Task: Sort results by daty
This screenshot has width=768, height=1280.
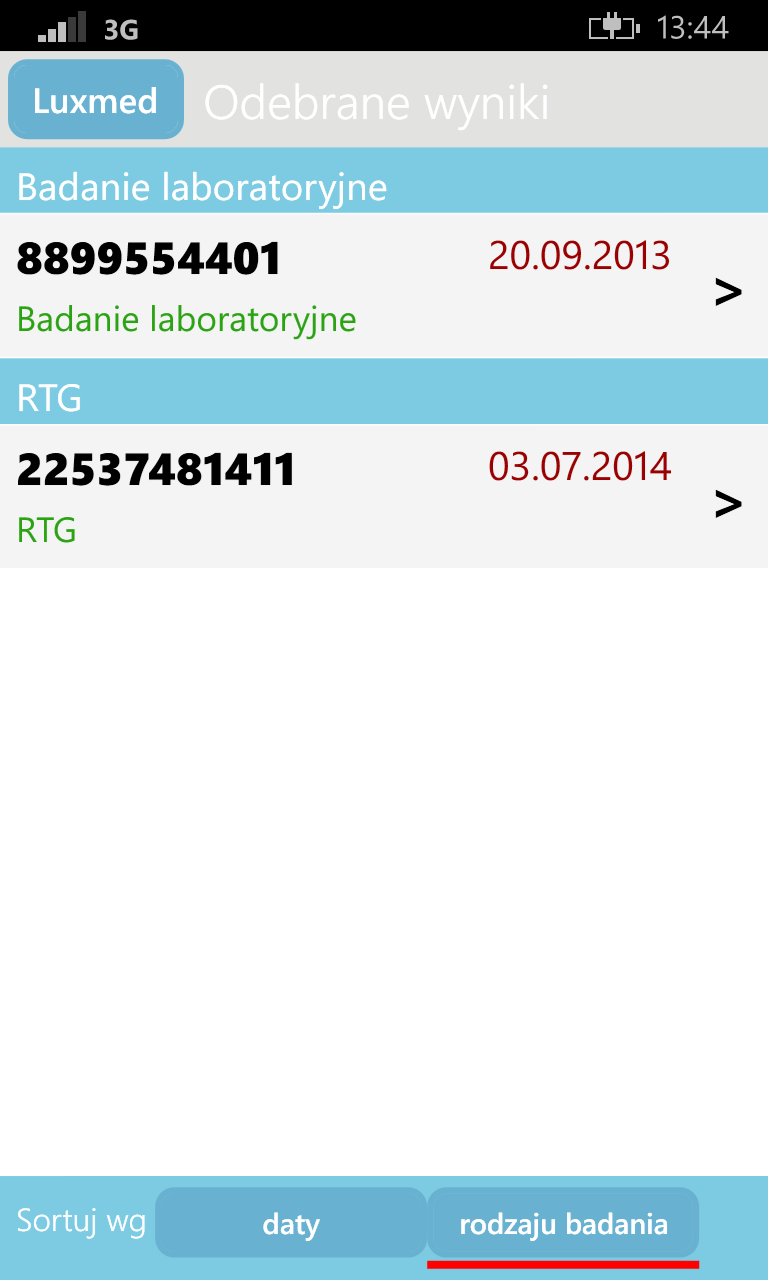Action: click(x=291, y=1222)
